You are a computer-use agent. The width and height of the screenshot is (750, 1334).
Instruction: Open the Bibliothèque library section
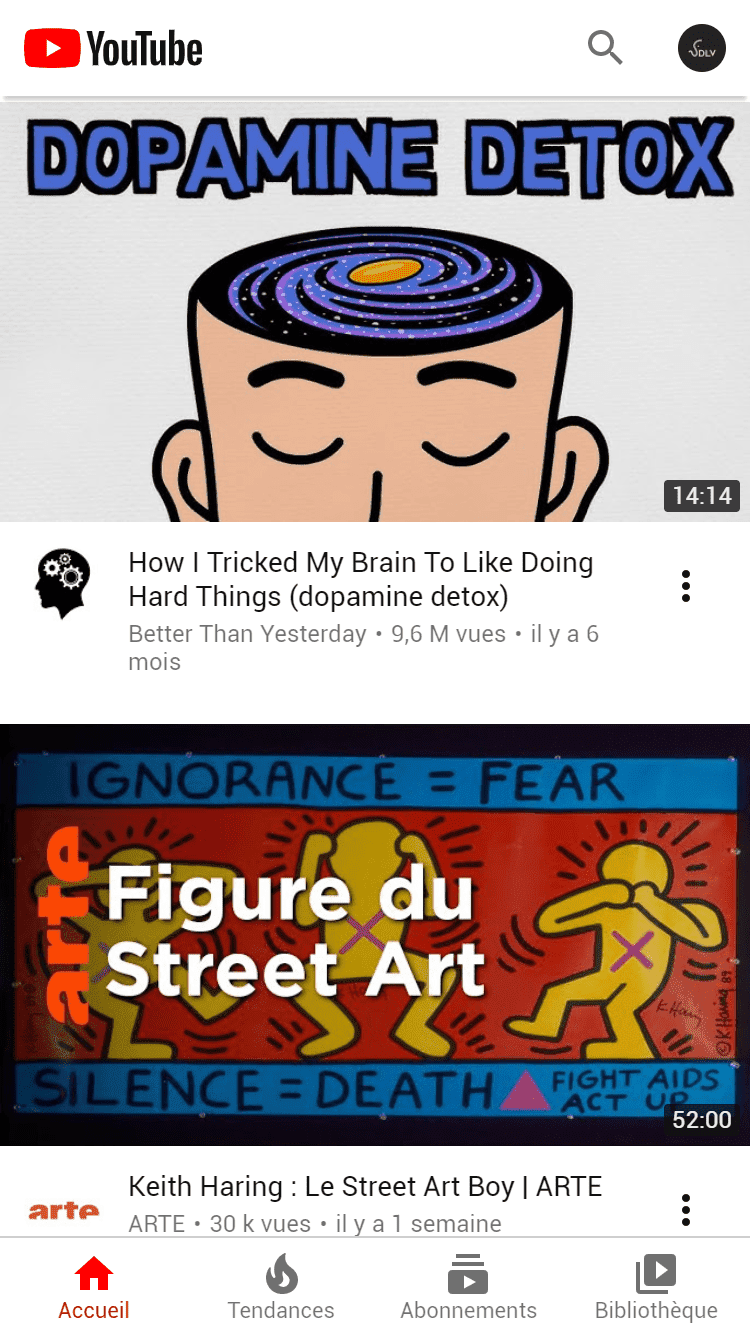(x=656, y=1285)
